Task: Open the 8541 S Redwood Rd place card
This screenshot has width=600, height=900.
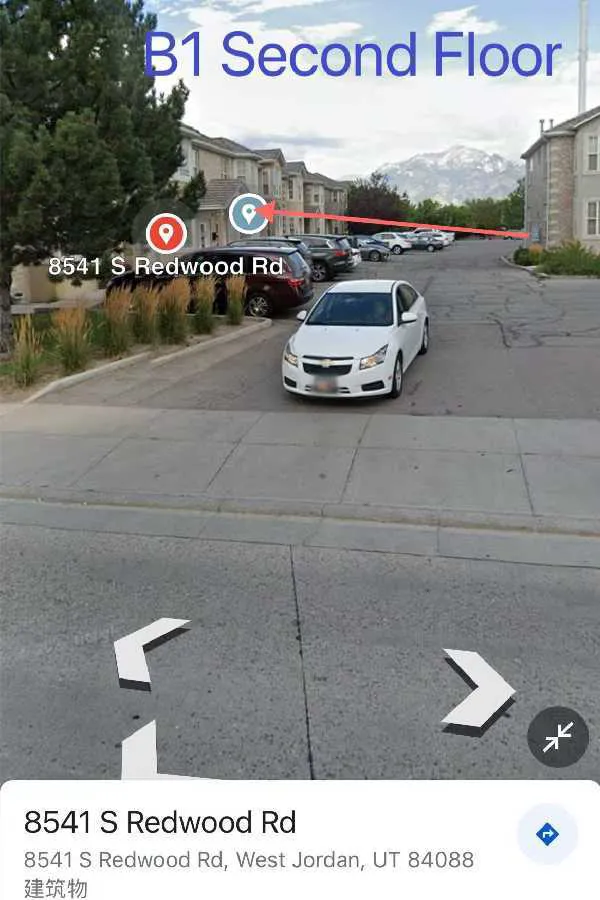Action: click(x=250, y=840)
